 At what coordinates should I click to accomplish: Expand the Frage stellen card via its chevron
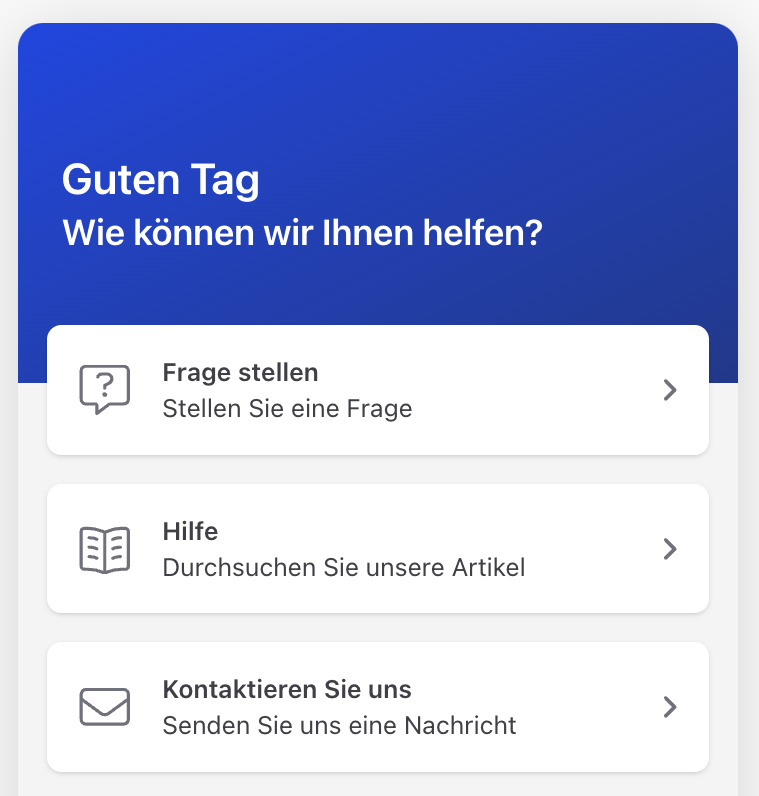[669, 390]
